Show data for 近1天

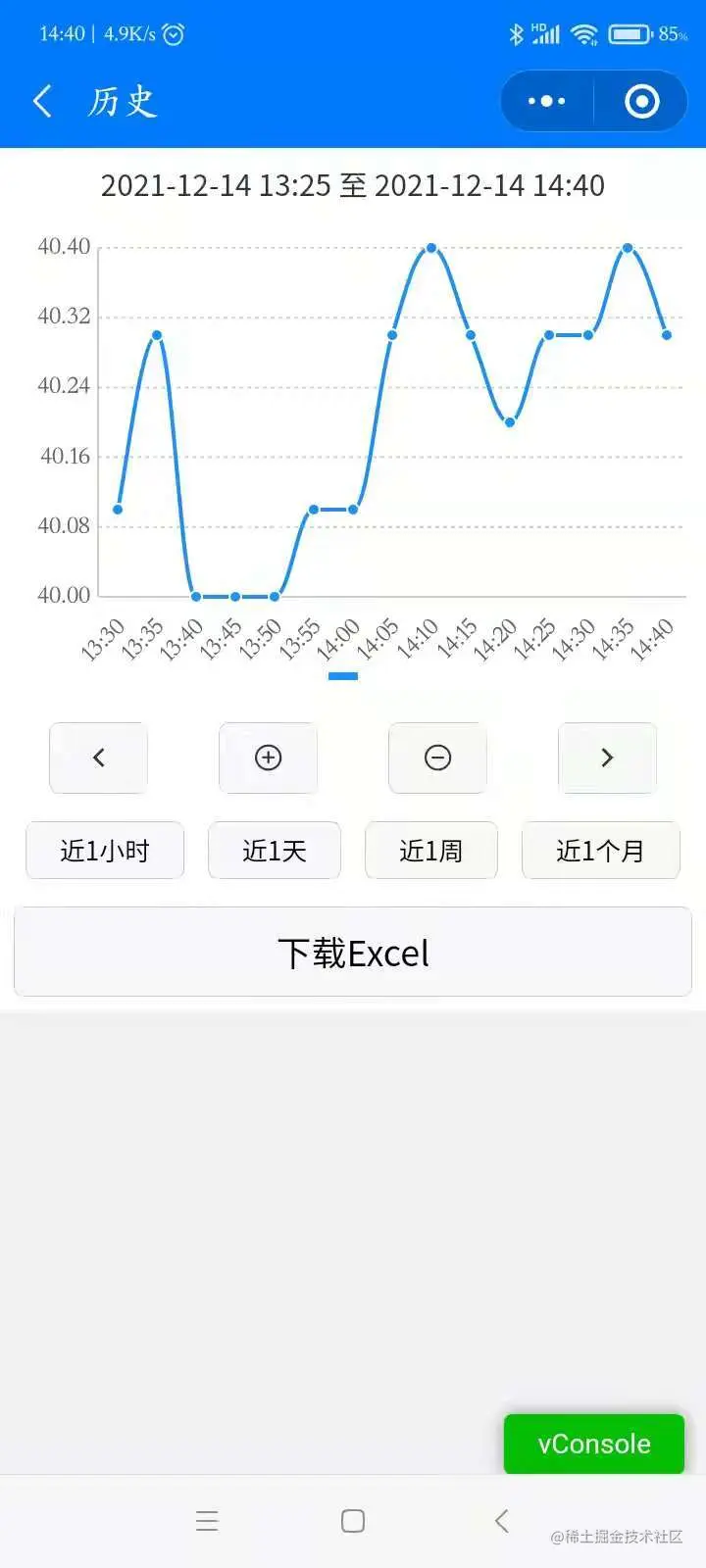[x=275, y=851]
